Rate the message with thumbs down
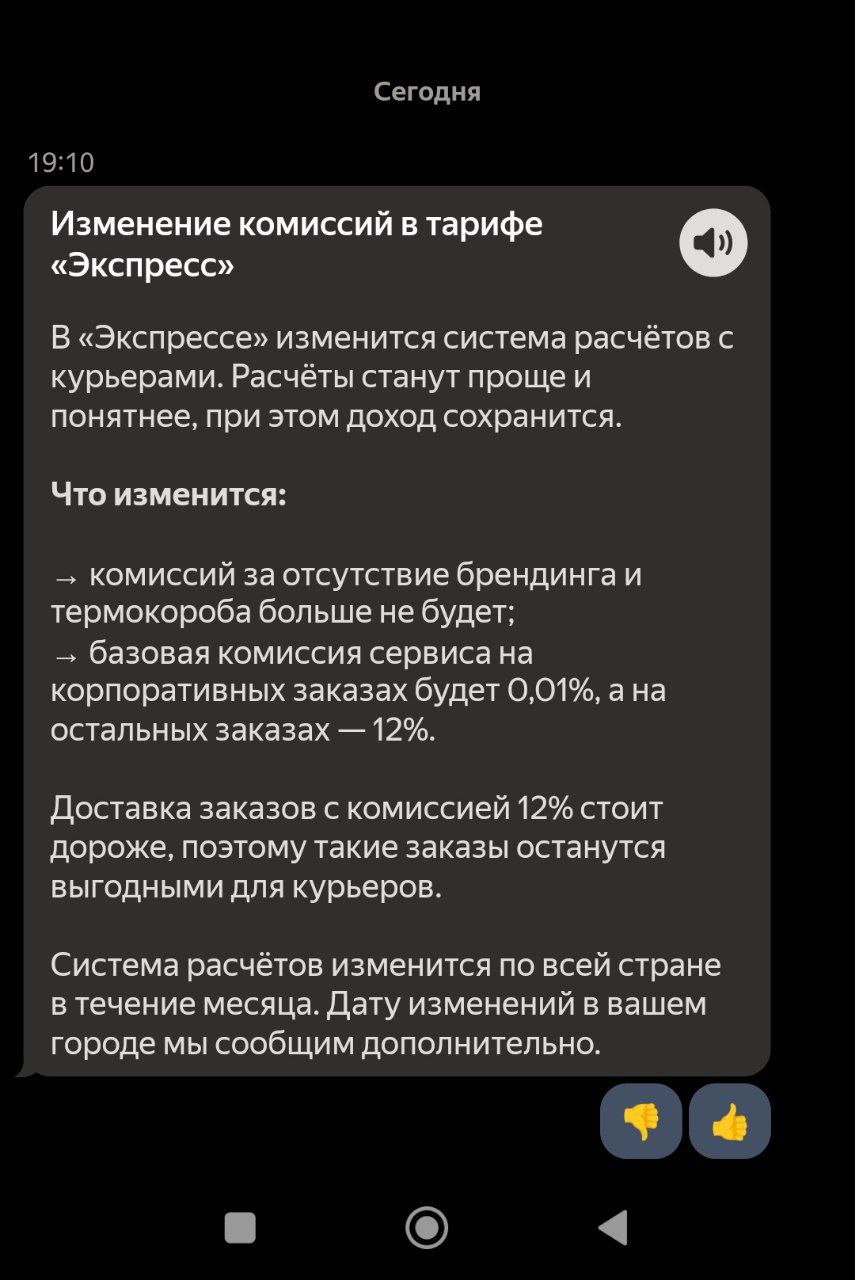Image resolution: width=855 pixels, height=1280 pixels. click(x=641, y=1121)
